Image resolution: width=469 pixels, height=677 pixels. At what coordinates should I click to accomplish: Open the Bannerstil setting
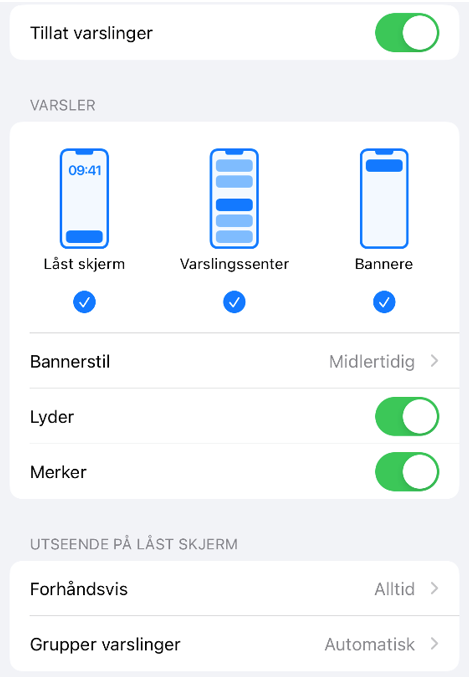[234, 361]
